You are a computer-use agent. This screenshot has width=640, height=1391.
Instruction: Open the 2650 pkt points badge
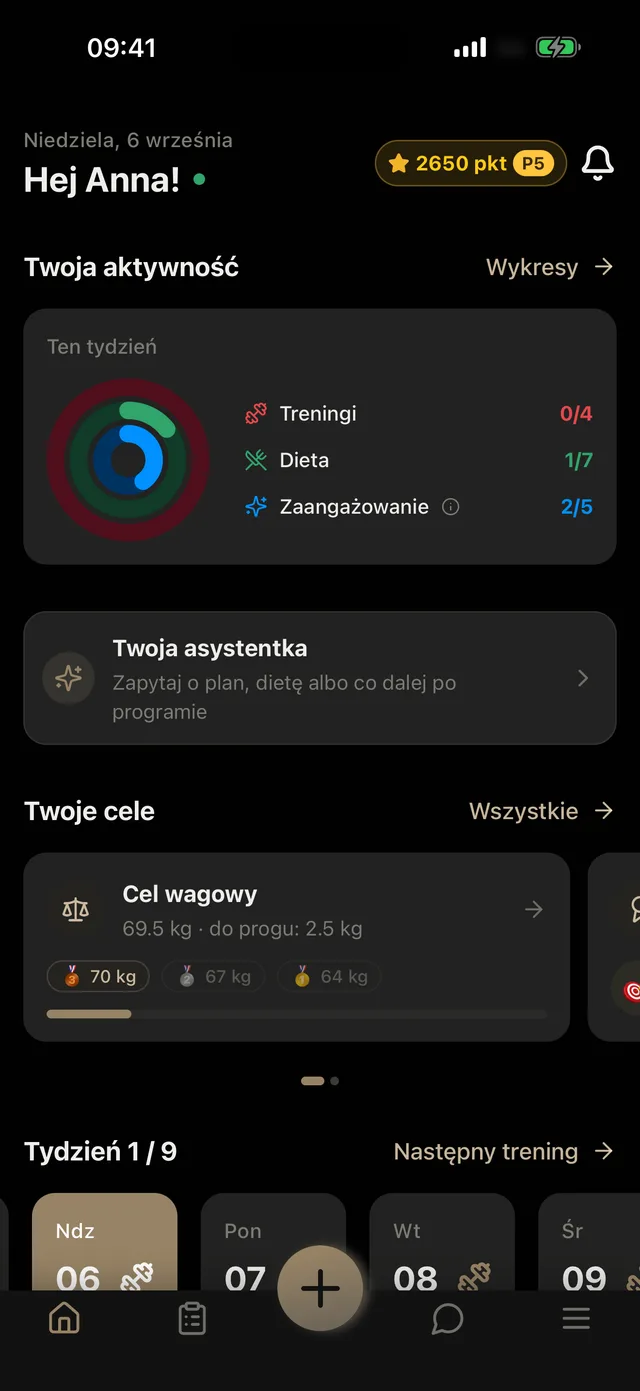[471, 163]
